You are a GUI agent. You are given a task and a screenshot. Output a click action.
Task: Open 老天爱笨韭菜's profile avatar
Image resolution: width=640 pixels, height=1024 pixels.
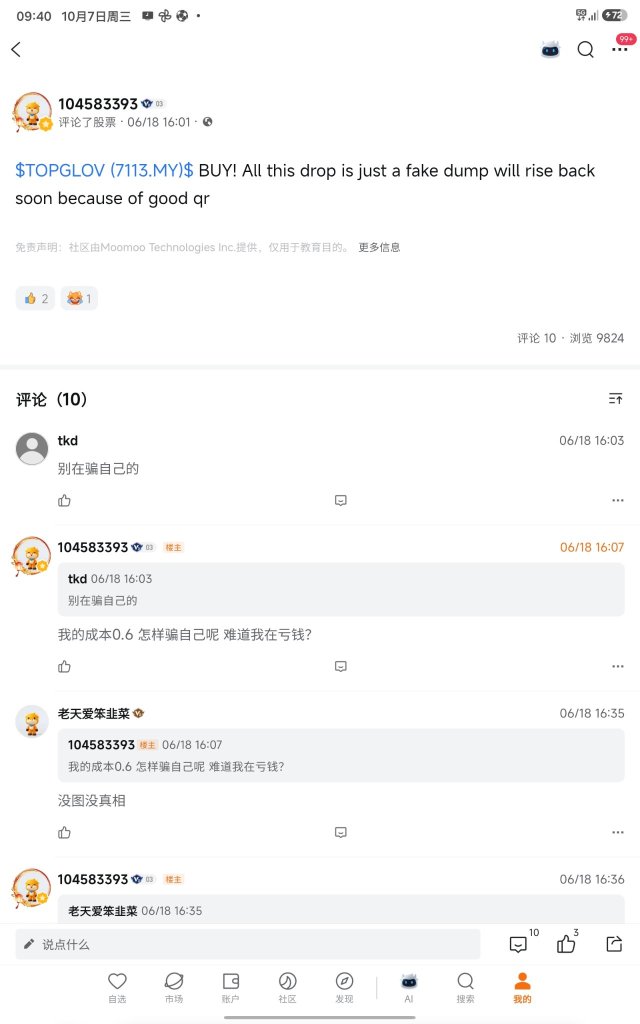pyautogui.click(x=32, y=722)
